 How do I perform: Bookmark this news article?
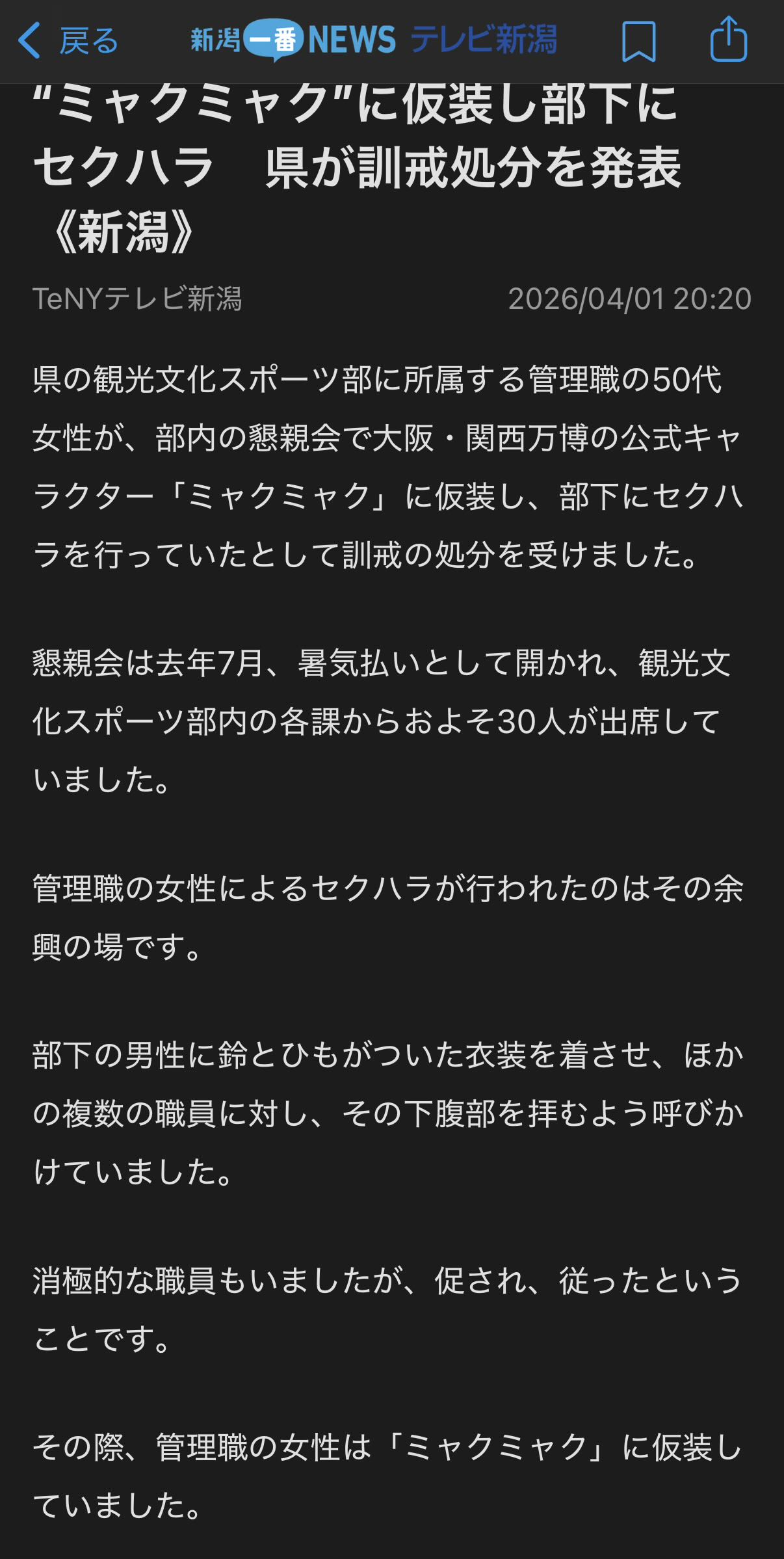point(638,41)
